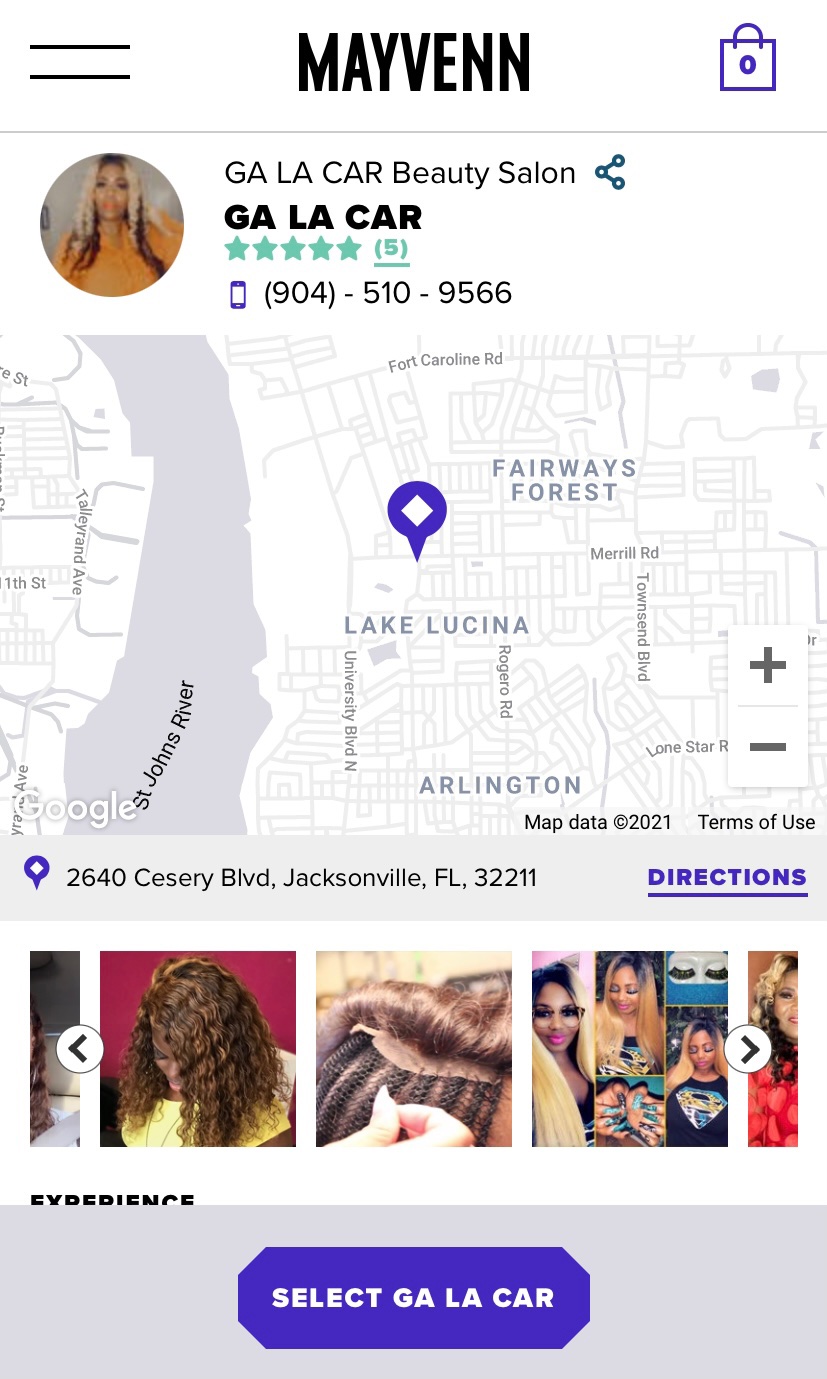Share GA LA CAR Beauty Salon profile
The height and width of the screenshot is (1379, 827).
point(610,173)
